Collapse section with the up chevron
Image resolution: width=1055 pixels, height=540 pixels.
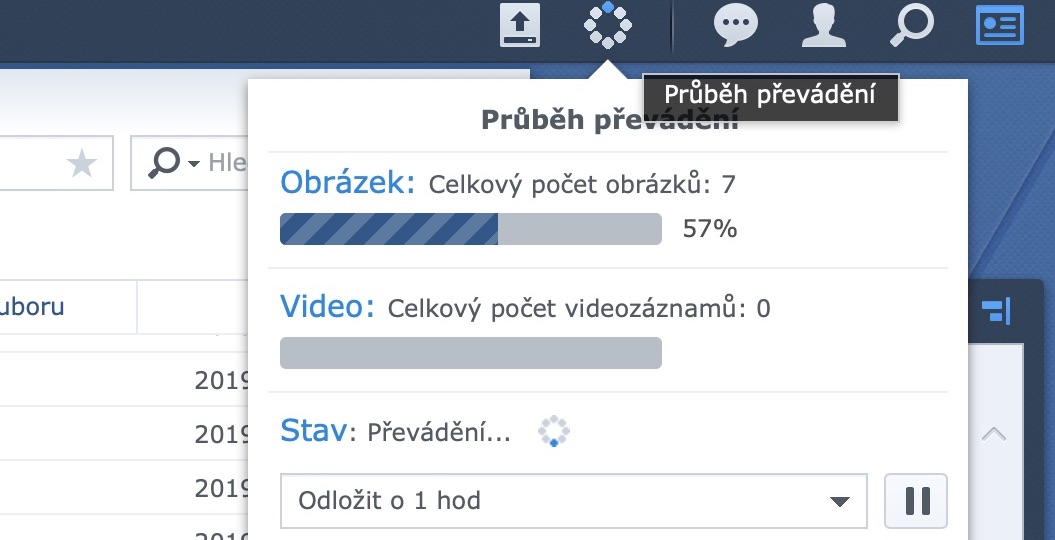point(993,434)
